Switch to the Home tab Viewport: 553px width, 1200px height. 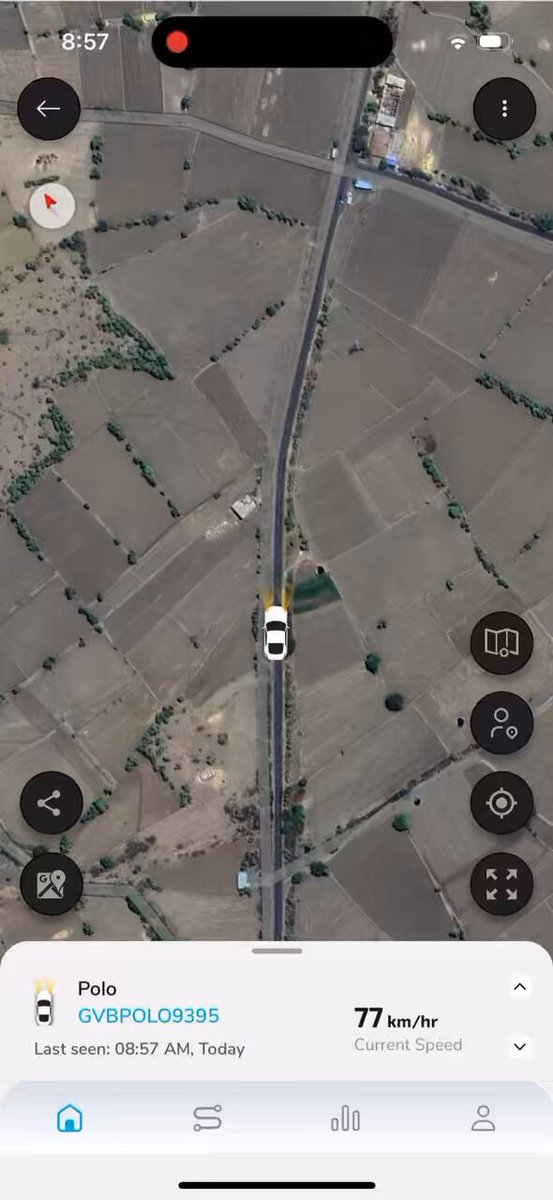pyautogui.click(x=69, y=1118)
